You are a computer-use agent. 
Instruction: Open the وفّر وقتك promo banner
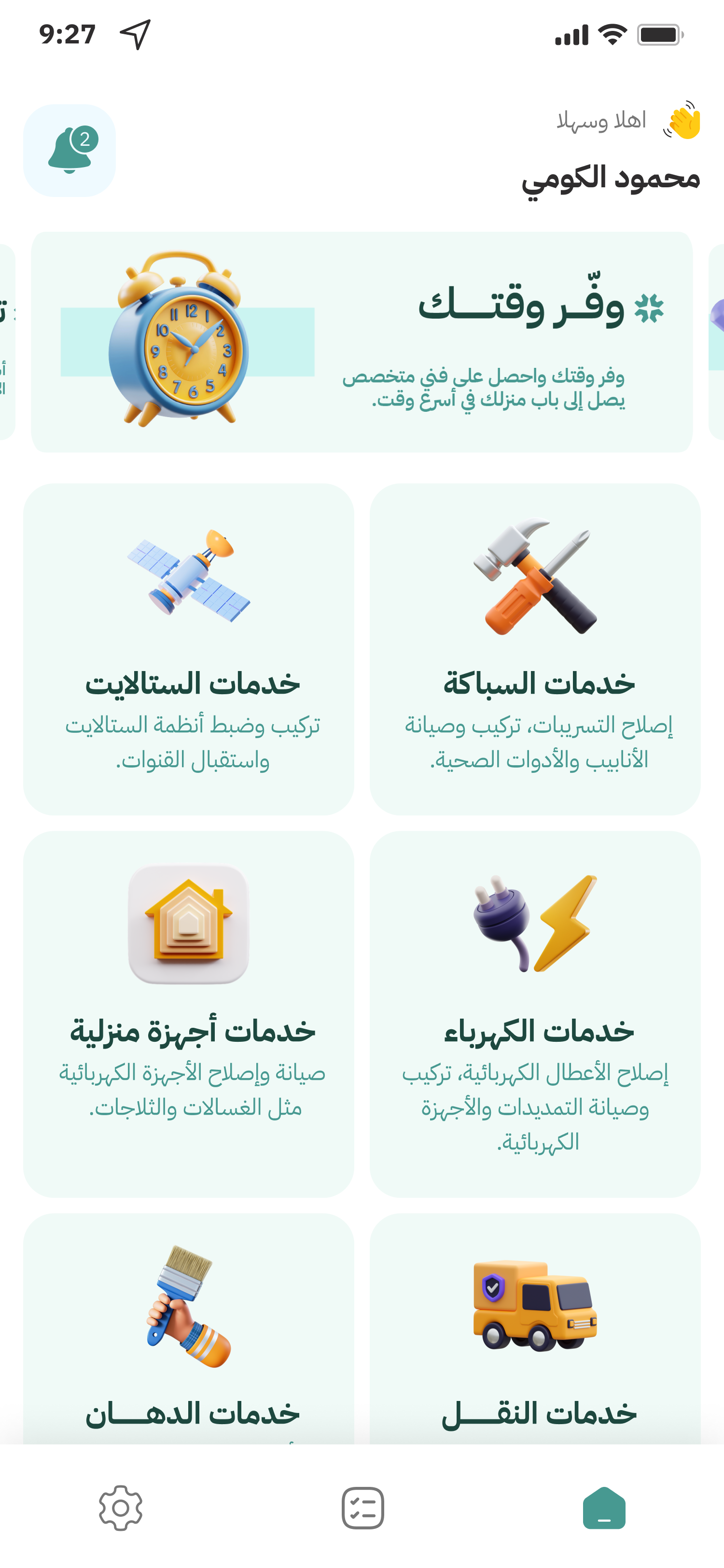[362, 341]
